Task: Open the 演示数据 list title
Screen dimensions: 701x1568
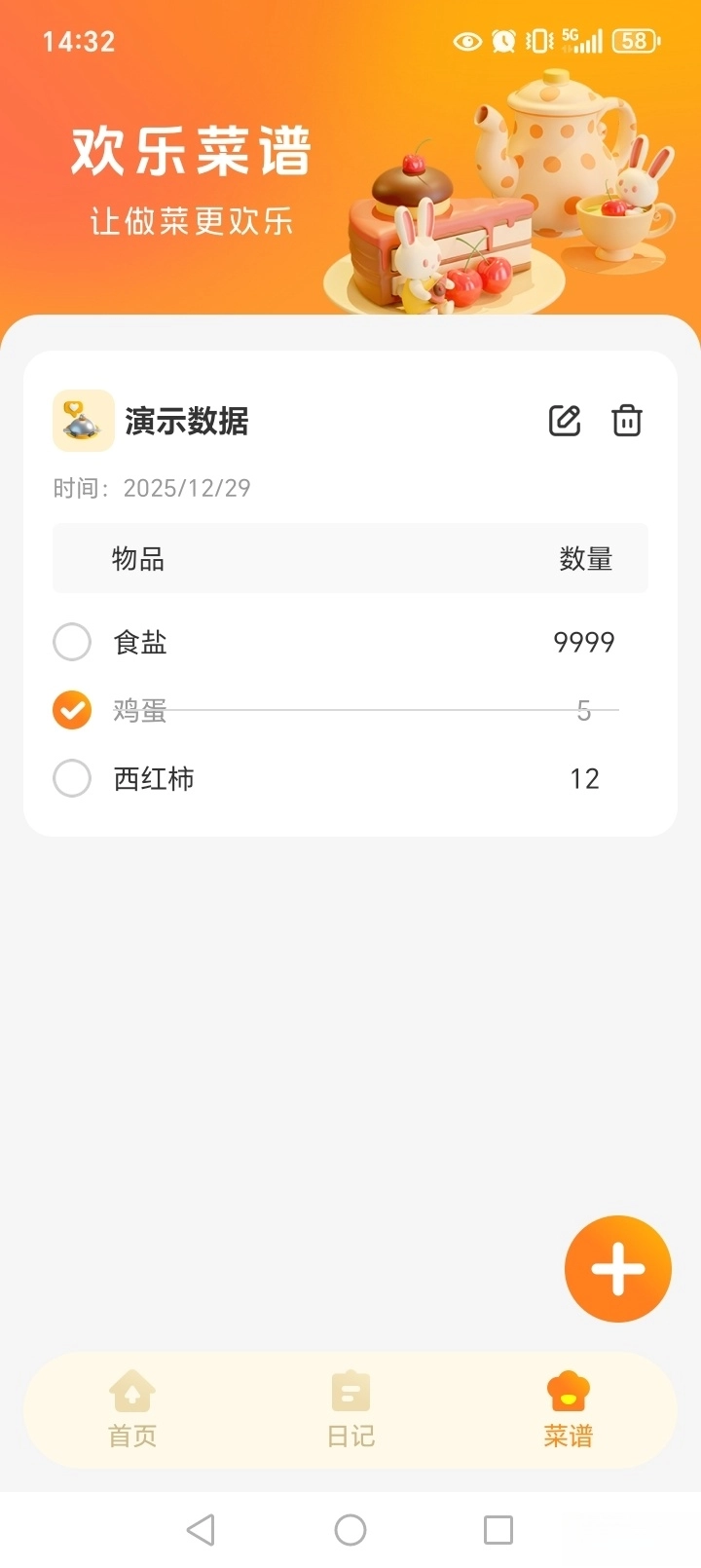Action: (187, 422)
